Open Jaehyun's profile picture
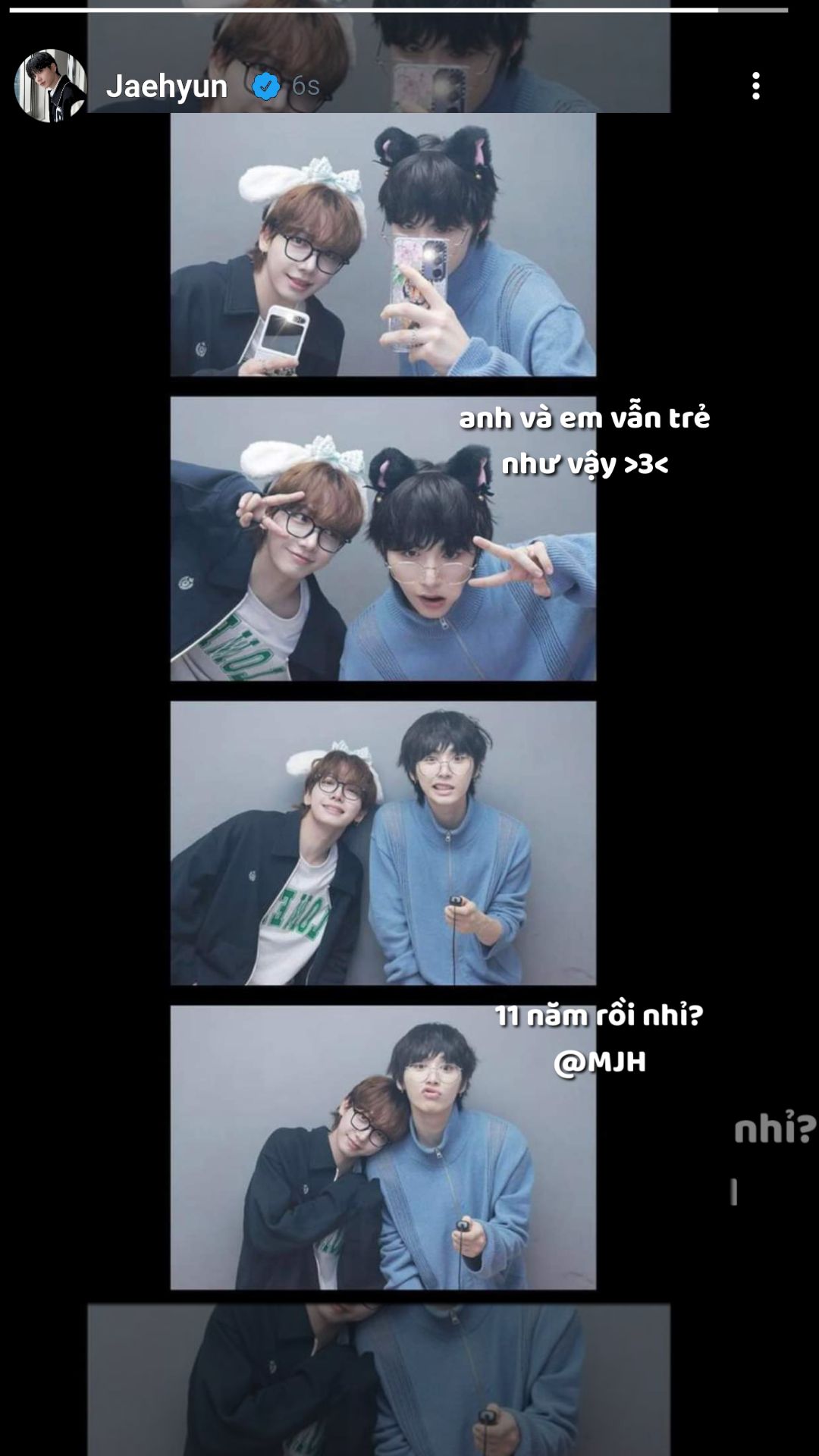The height and width of the screenshot is (1456, 819). pyautogui.click(x=51, y=86)
